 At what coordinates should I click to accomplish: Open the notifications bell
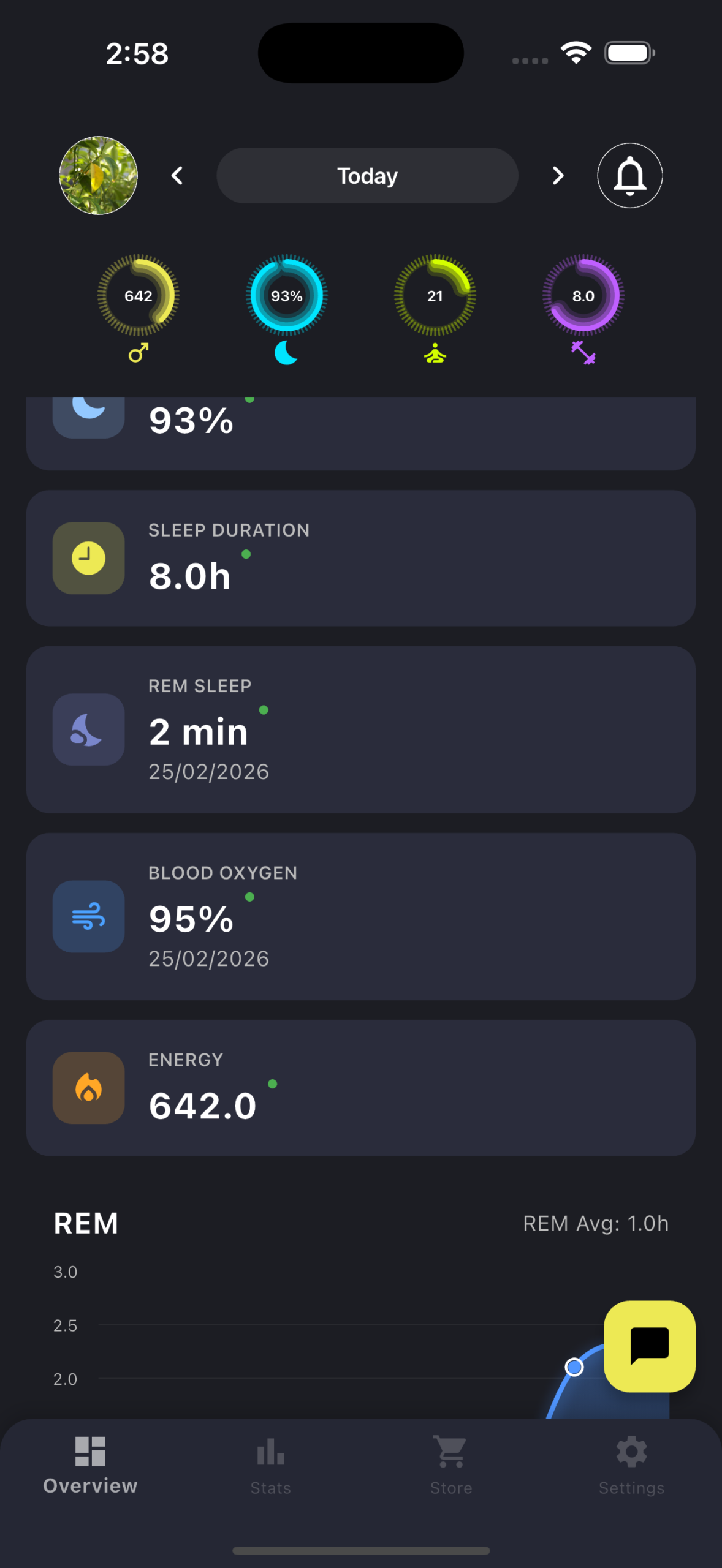pos(629,176)
